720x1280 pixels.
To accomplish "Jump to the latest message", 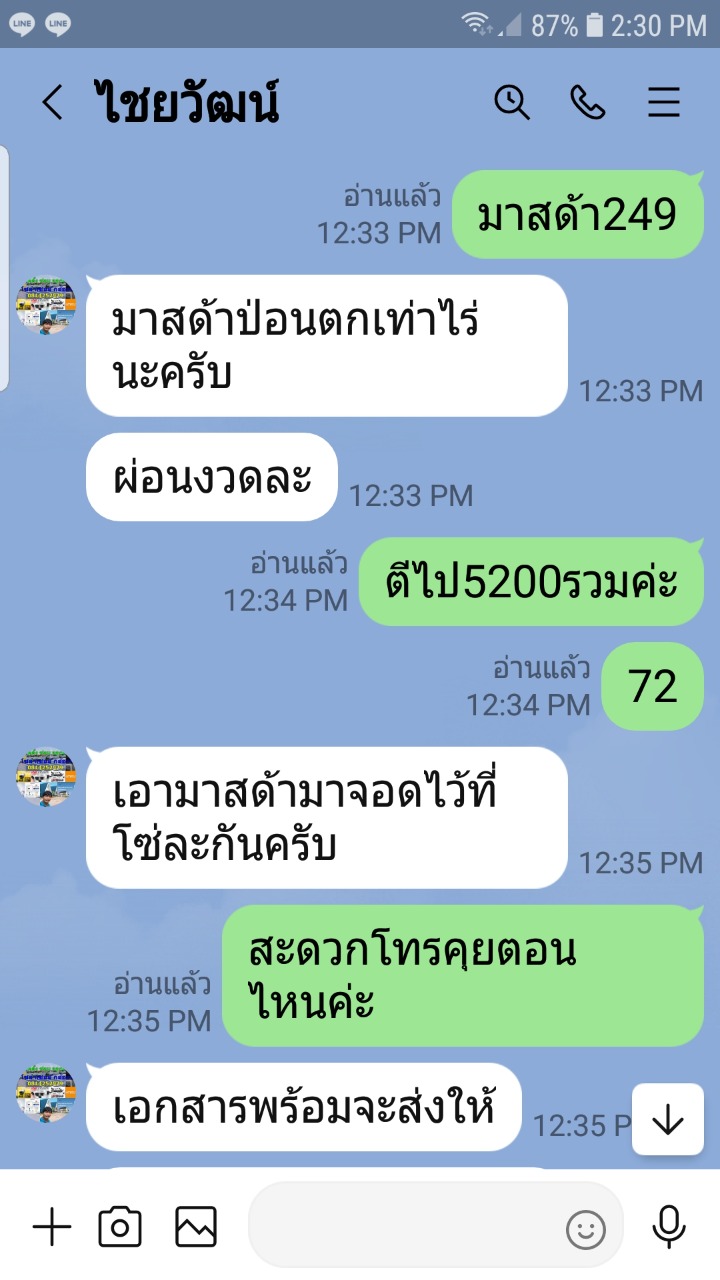I will pos(667,1120).
